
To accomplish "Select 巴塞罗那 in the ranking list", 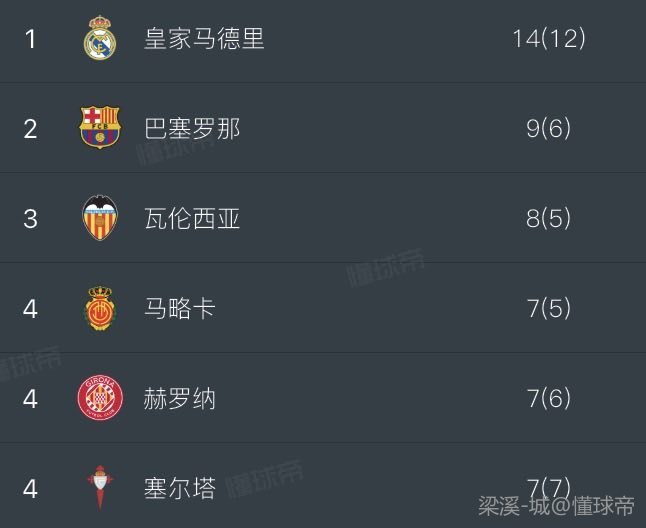I will click(x=192, y=129).
